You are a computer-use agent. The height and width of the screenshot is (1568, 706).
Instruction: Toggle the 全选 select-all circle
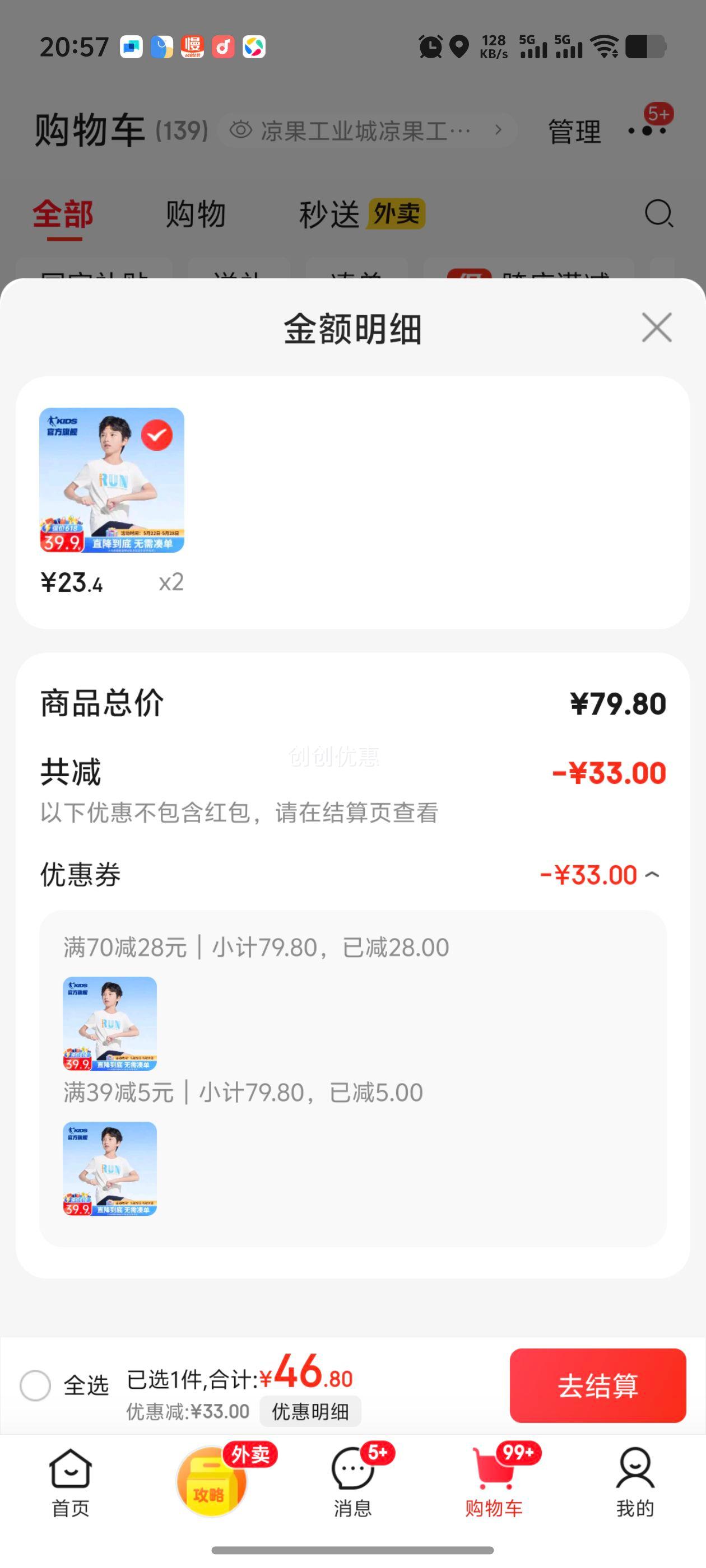coord(35,1385)
